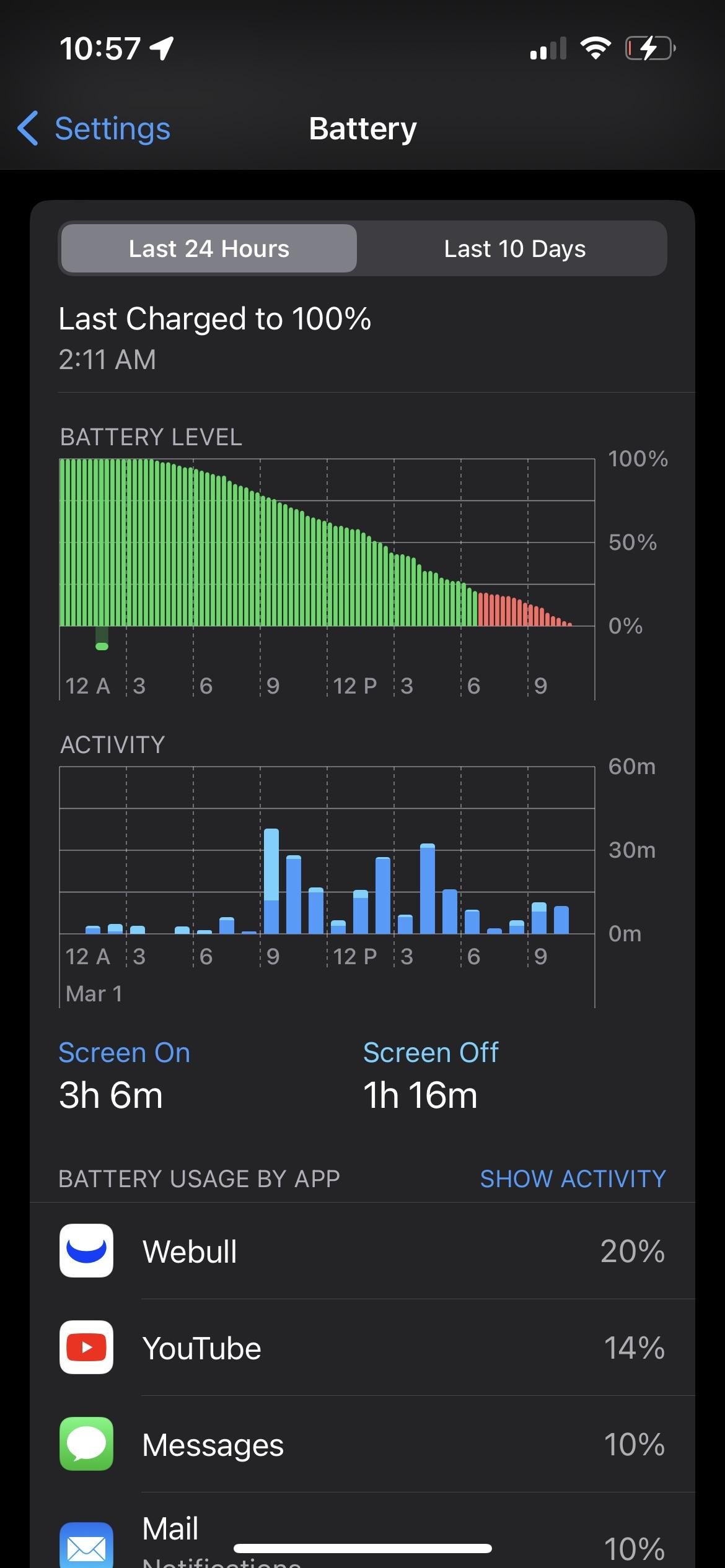This screenshot has width=725, height=1568.
Task: Open Webull battery usage row
Action: coord(362,1251)
